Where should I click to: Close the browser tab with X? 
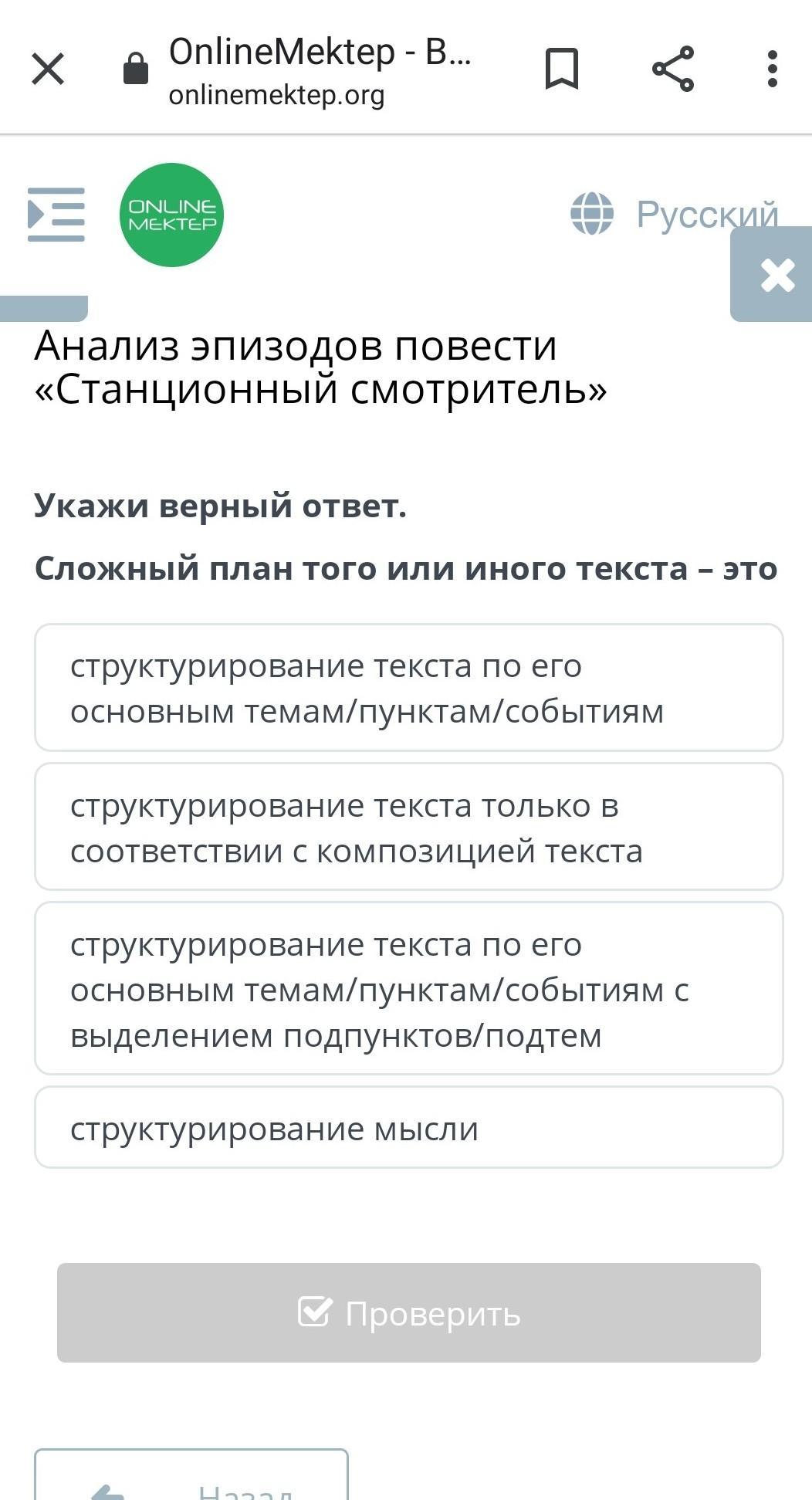coord(48,69)
